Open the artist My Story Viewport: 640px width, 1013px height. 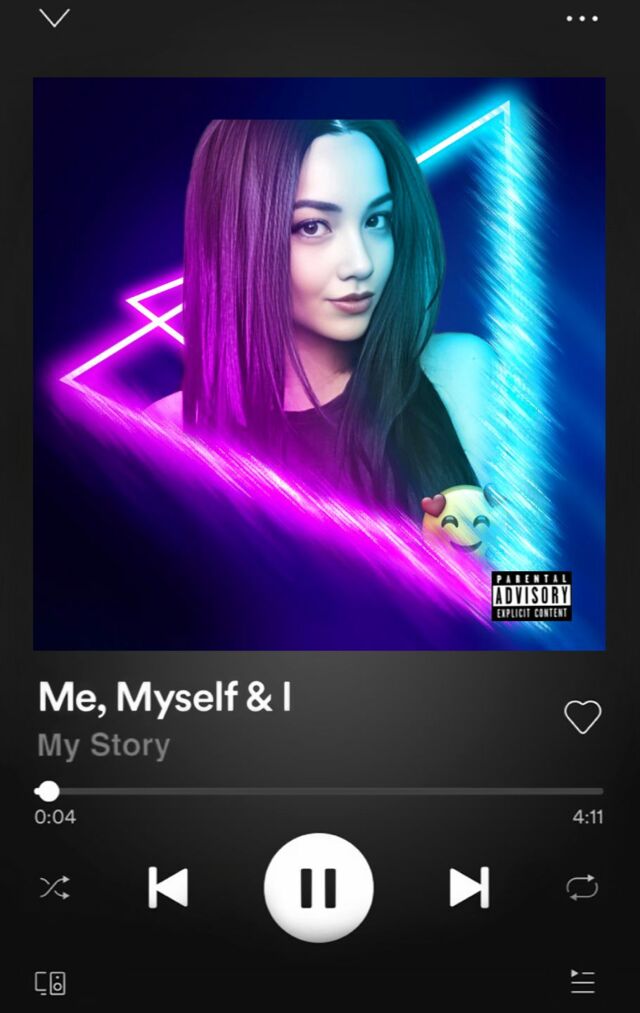(x=104, y=746)
